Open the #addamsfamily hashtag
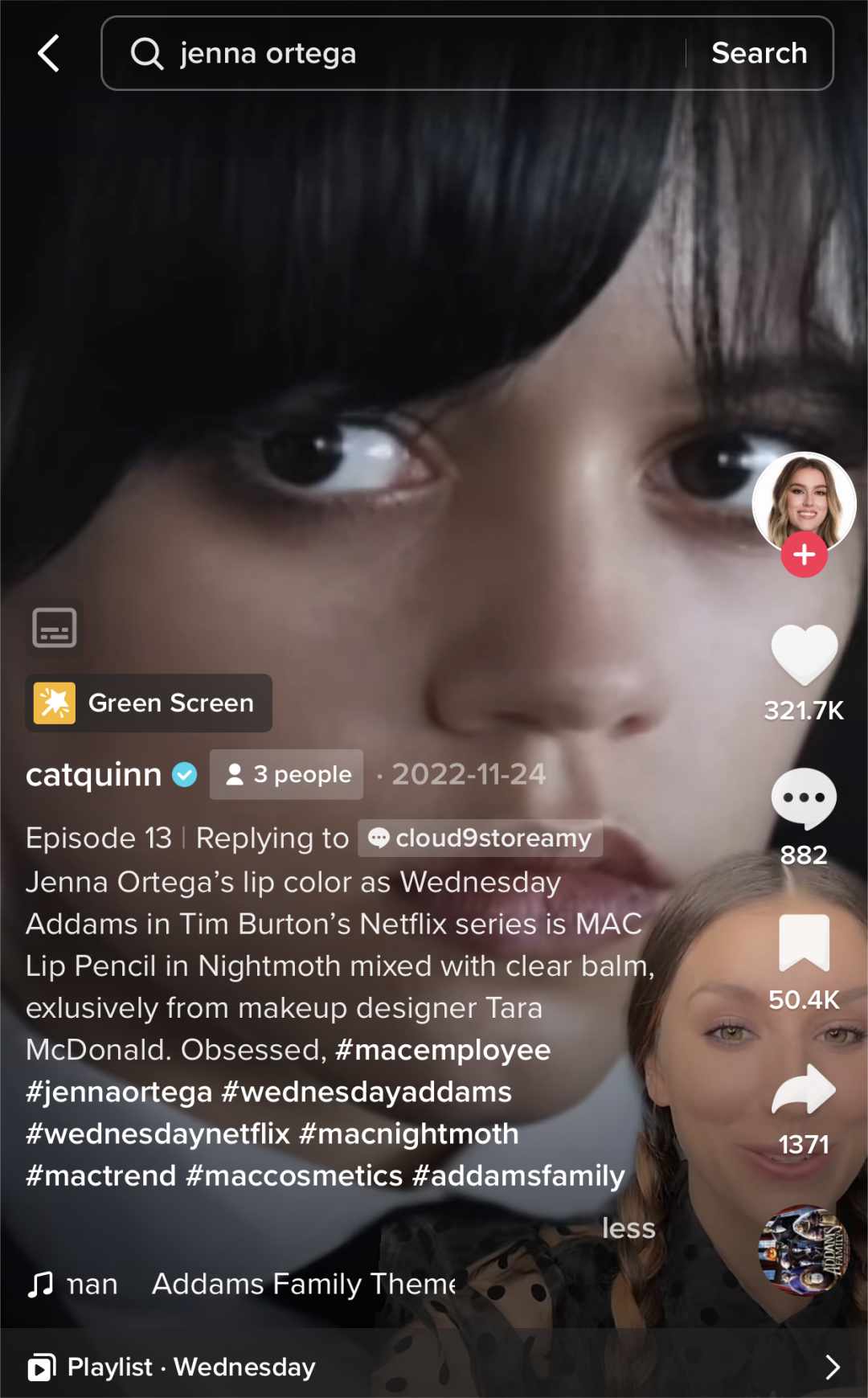Image resolution: width=868 pixels, height=1398 pixels. [518, 1176]
